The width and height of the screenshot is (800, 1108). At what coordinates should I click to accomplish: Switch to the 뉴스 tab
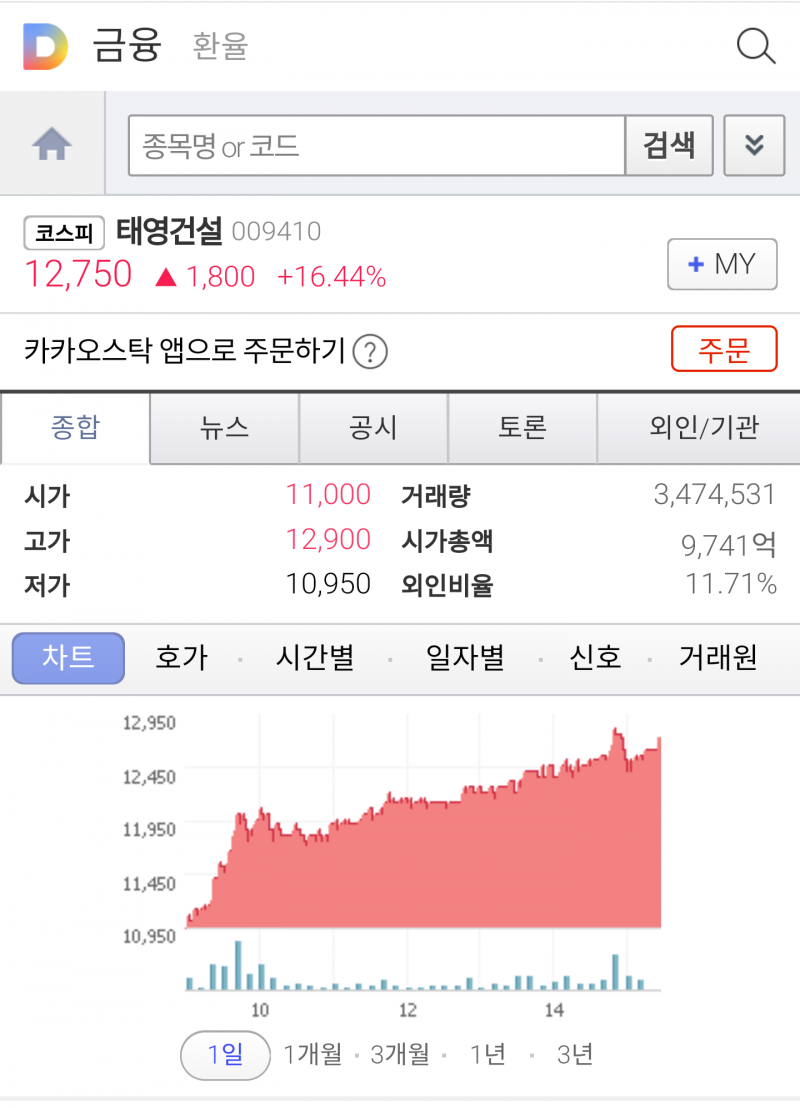(224, 427)
